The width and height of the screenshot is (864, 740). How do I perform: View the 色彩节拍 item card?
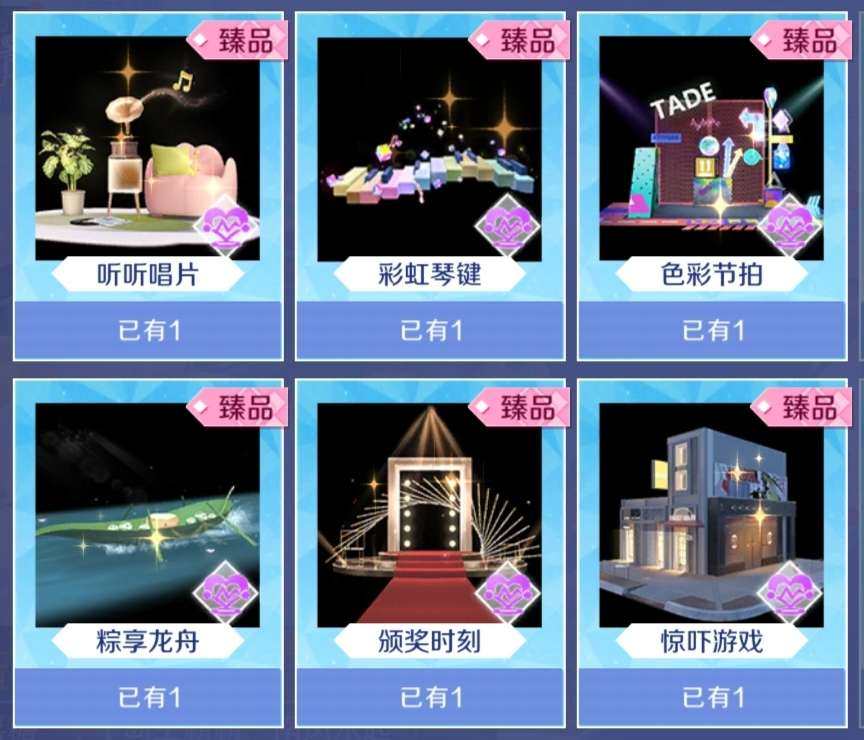click(x=712, y=150)
